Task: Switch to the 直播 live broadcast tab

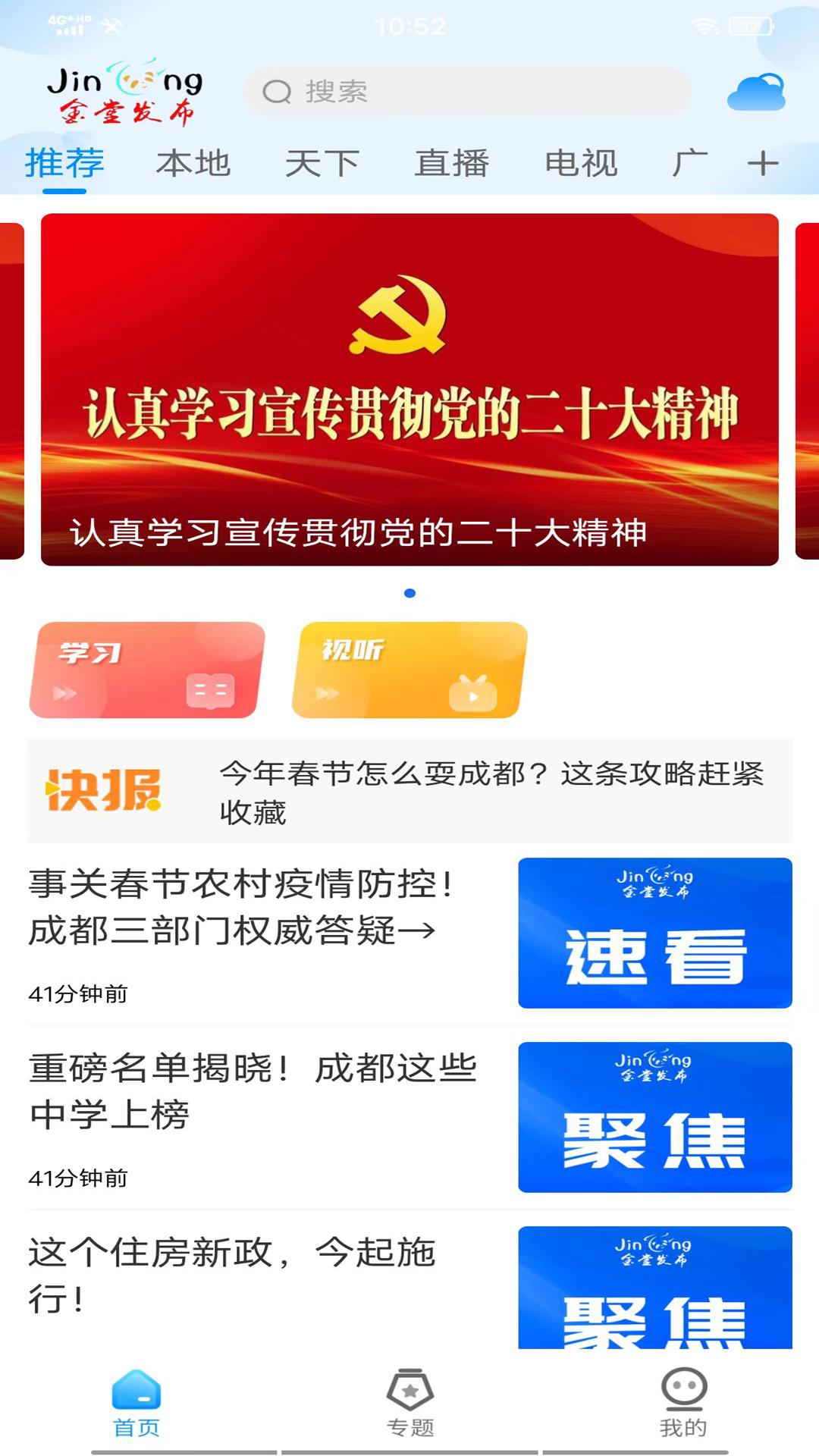Action: [x=450, y=162]
